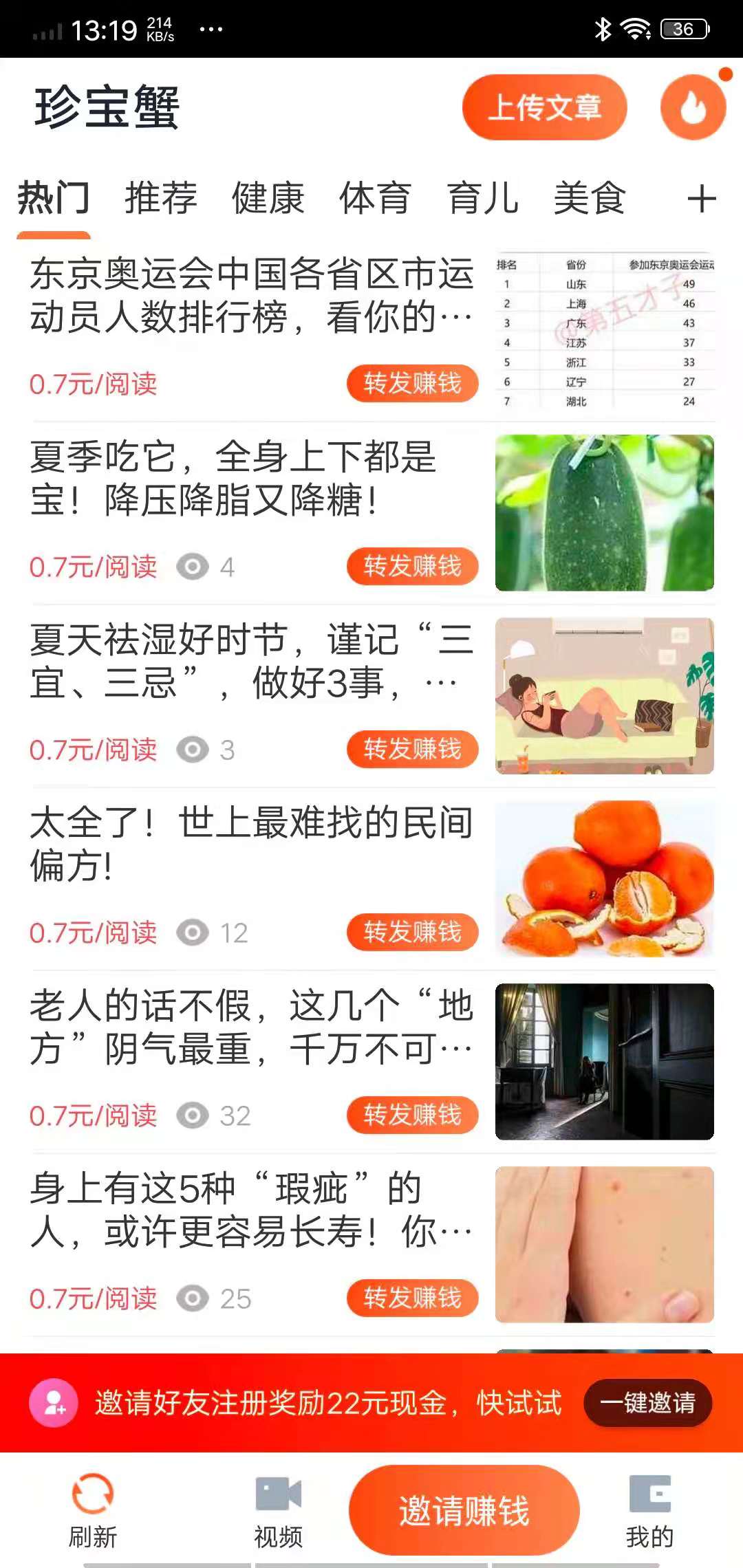Tap the eye icon showing 32 views
The width and height of the screenshot is (743, 1568).
[x=195, y=1115]
